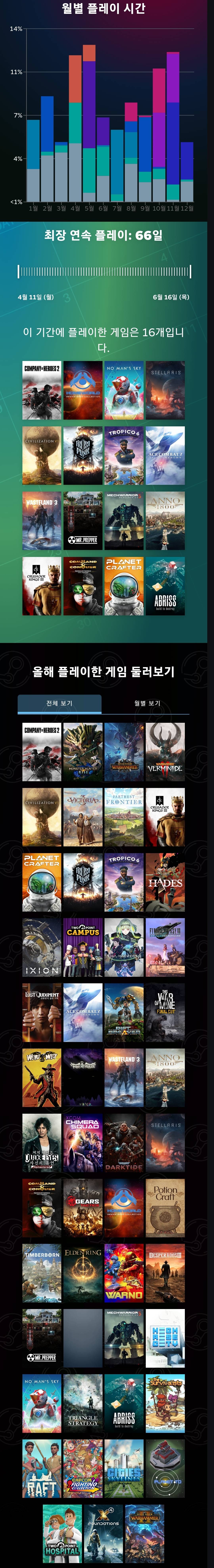Switch to the 전체 보기 tab
The image size is (214, 1568).
(59, 703)
